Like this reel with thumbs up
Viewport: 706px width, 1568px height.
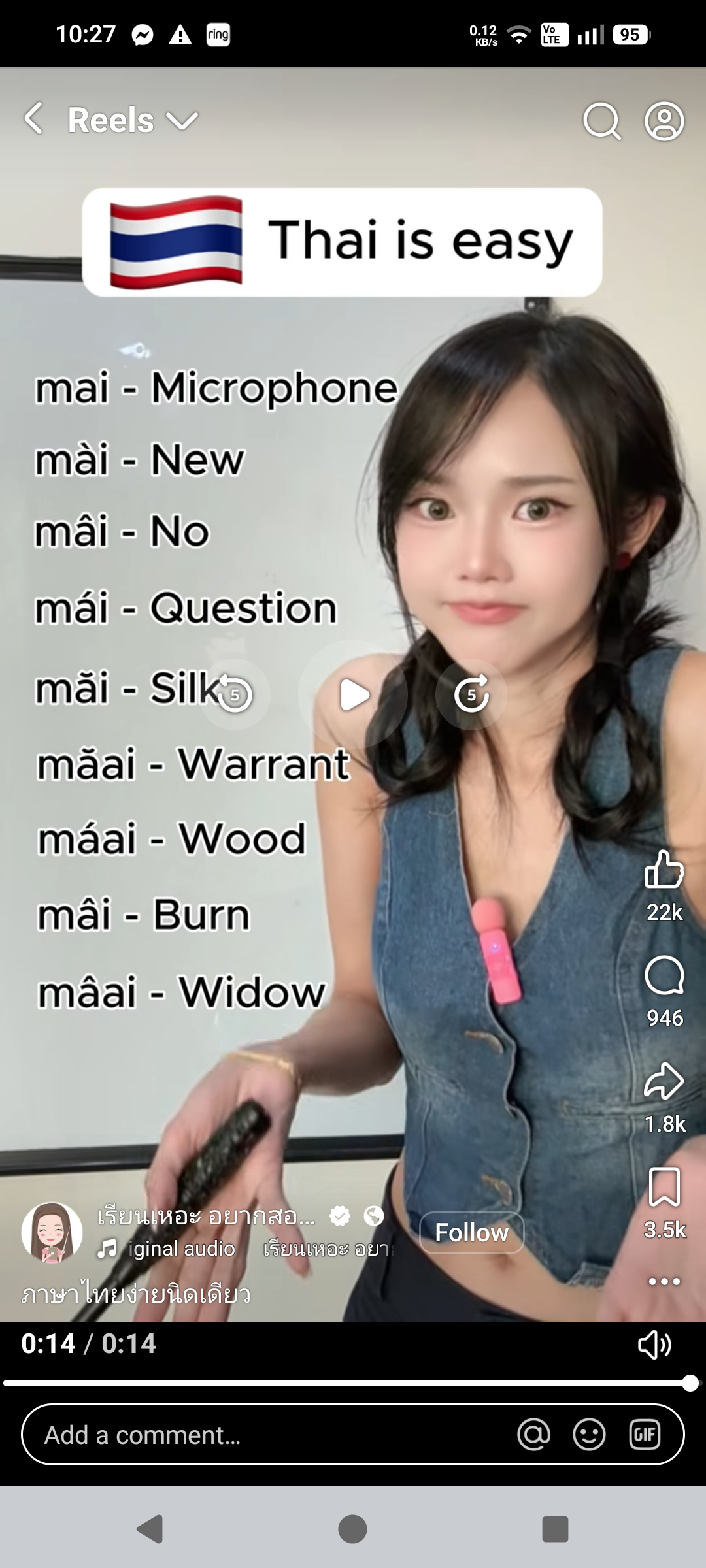pyautogui.click(x=664, y=870)
